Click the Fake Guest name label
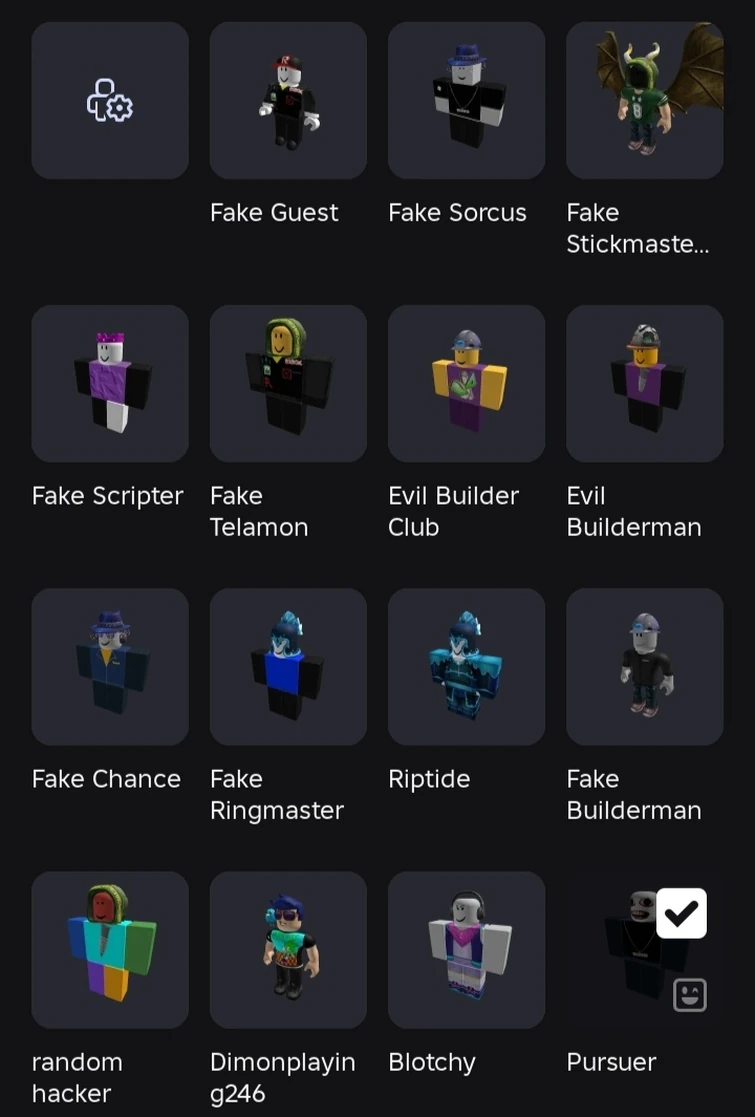 [274, 212]
